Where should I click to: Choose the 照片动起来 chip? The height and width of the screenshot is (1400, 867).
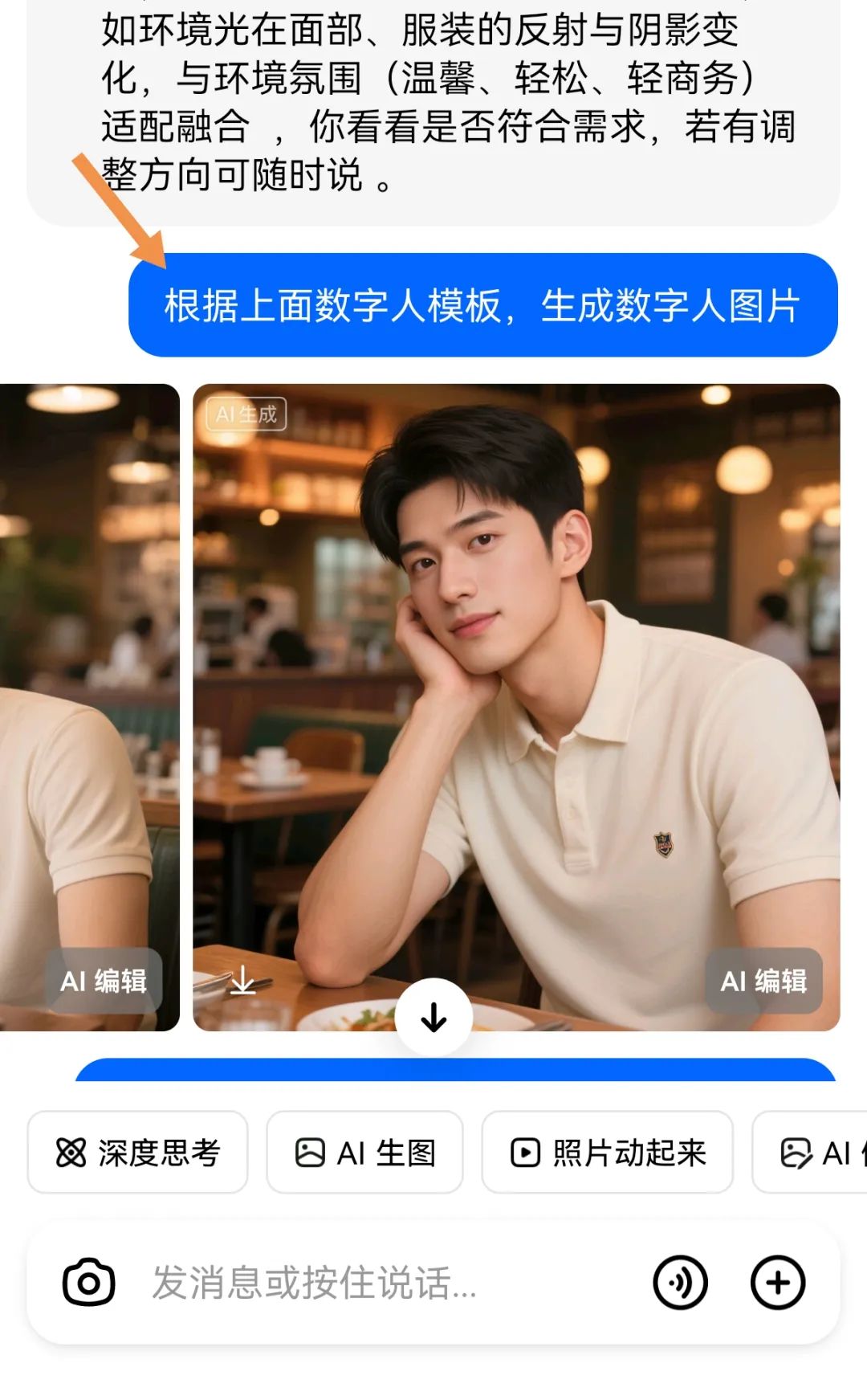pos(607,1153)
